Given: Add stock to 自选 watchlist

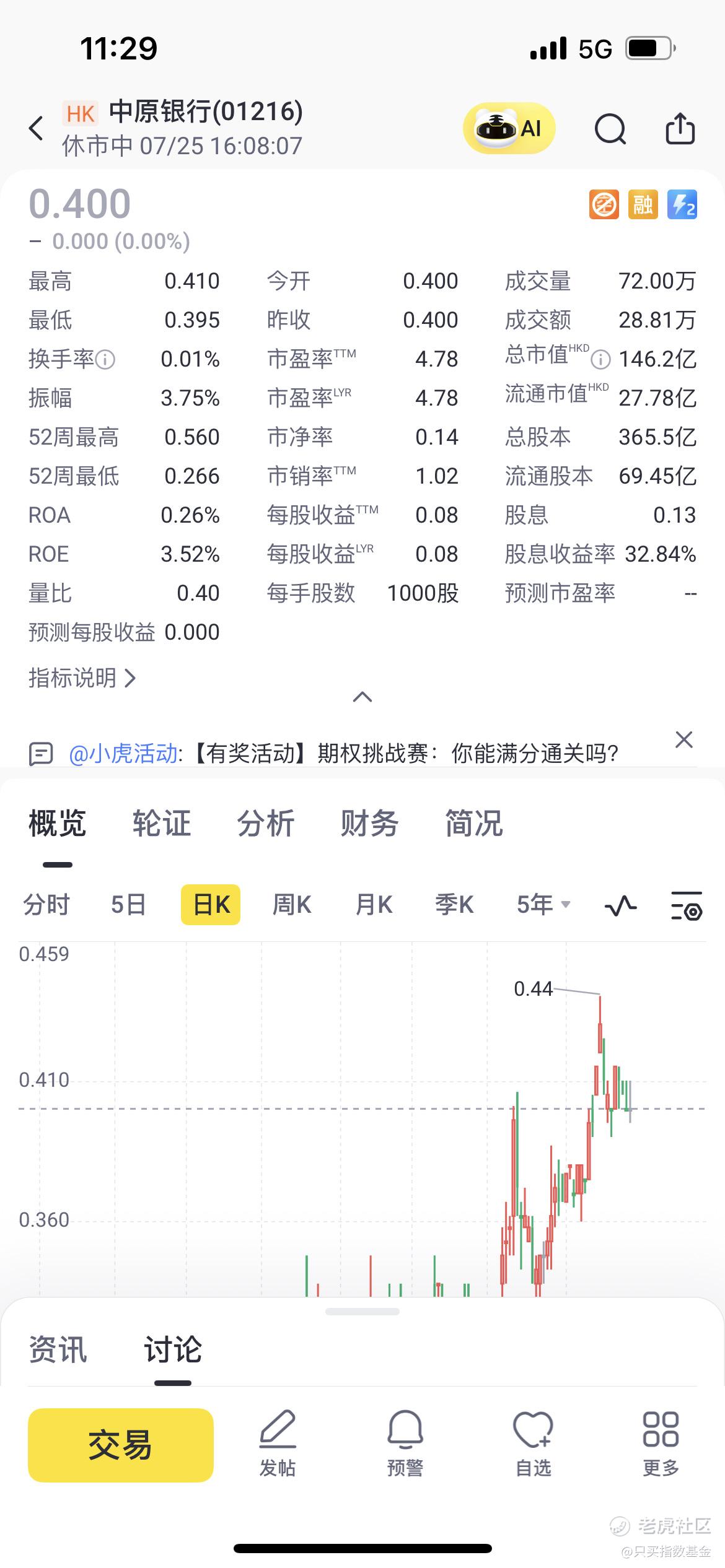Looking at the screenshot, I should [x=533, y=1444].
